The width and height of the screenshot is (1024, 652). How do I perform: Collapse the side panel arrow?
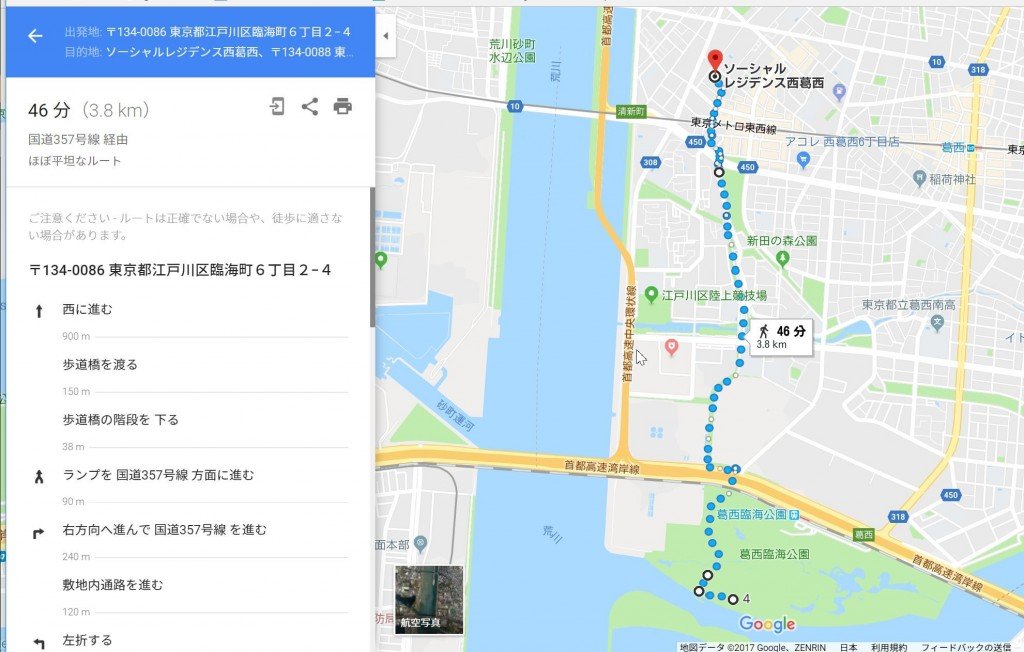386,36
